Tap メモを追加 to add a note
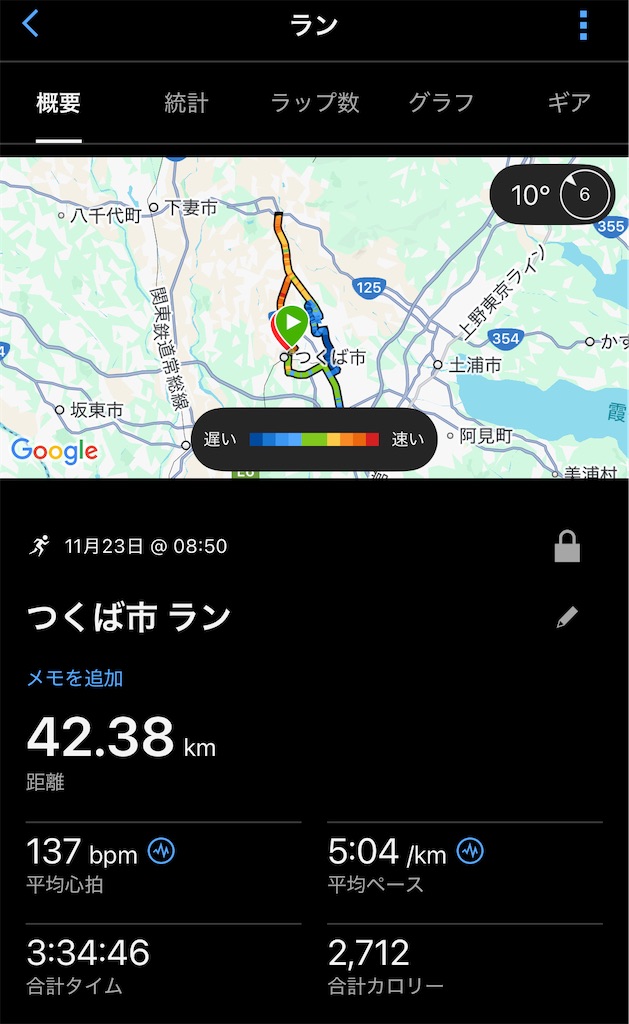Screen dimensions: 629x1024 tap(74, 678)
